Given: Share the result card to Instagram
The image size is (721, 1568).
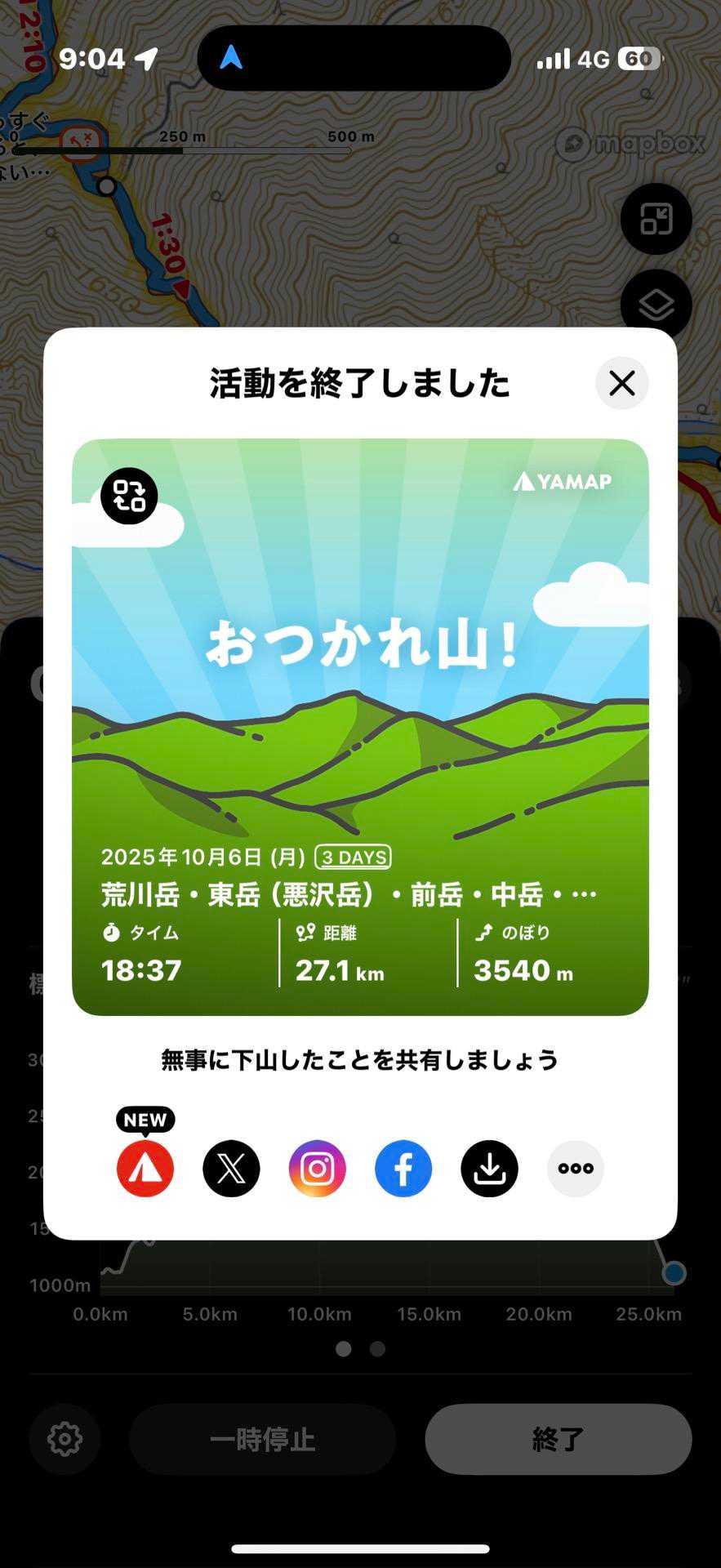Looking at the screenshot, I should 318,1169.
